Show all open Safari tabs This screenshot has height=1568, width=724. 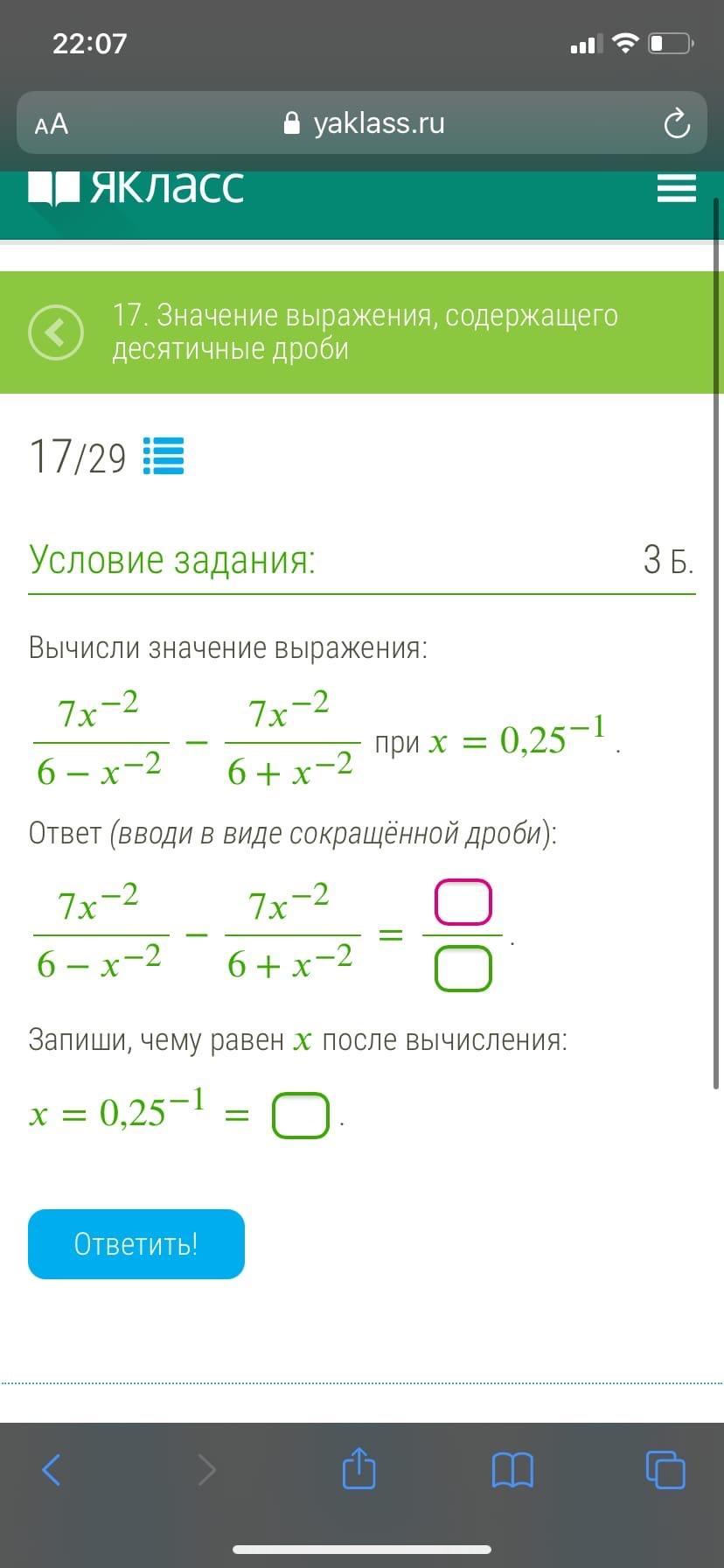pos(665,1469)
